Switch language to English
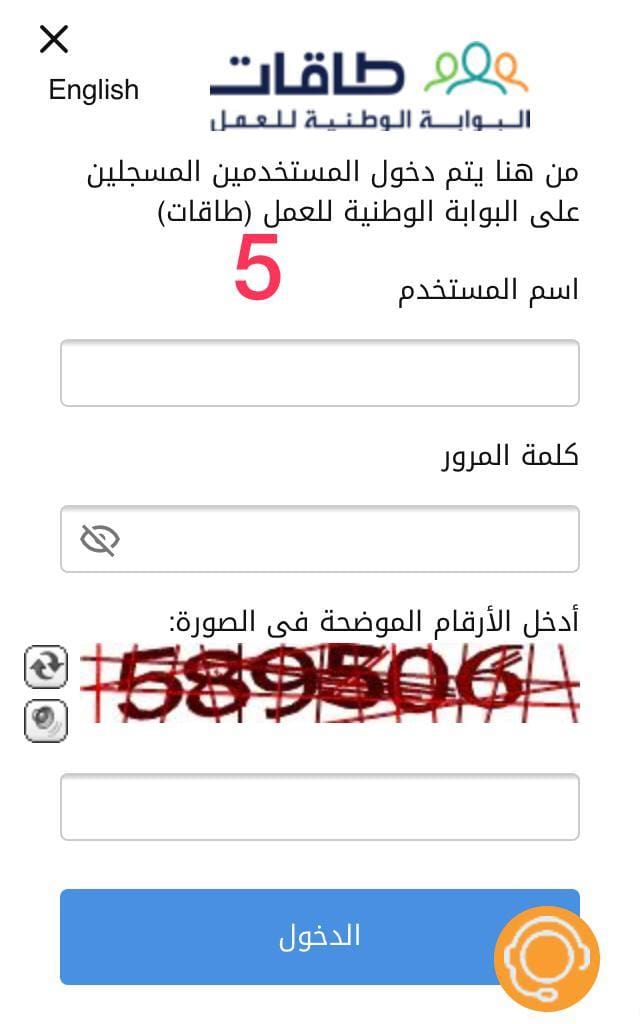 [93, 90]
